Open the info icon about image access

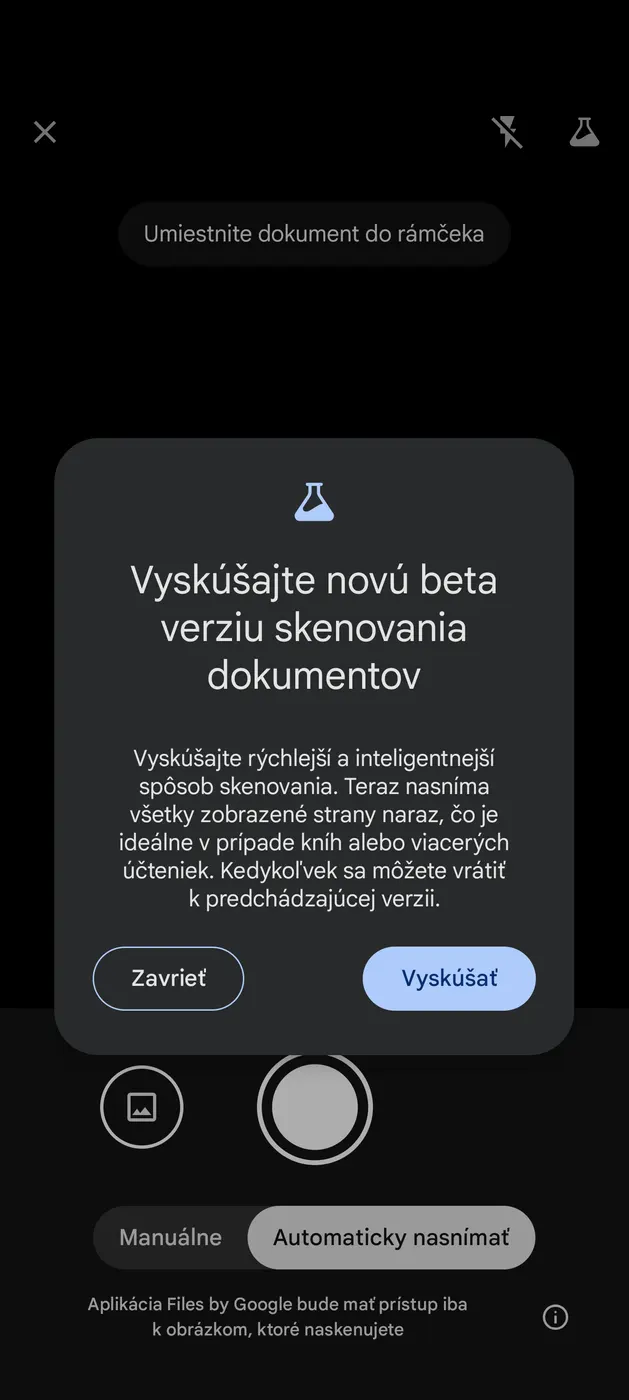(x=555, y=1317)
